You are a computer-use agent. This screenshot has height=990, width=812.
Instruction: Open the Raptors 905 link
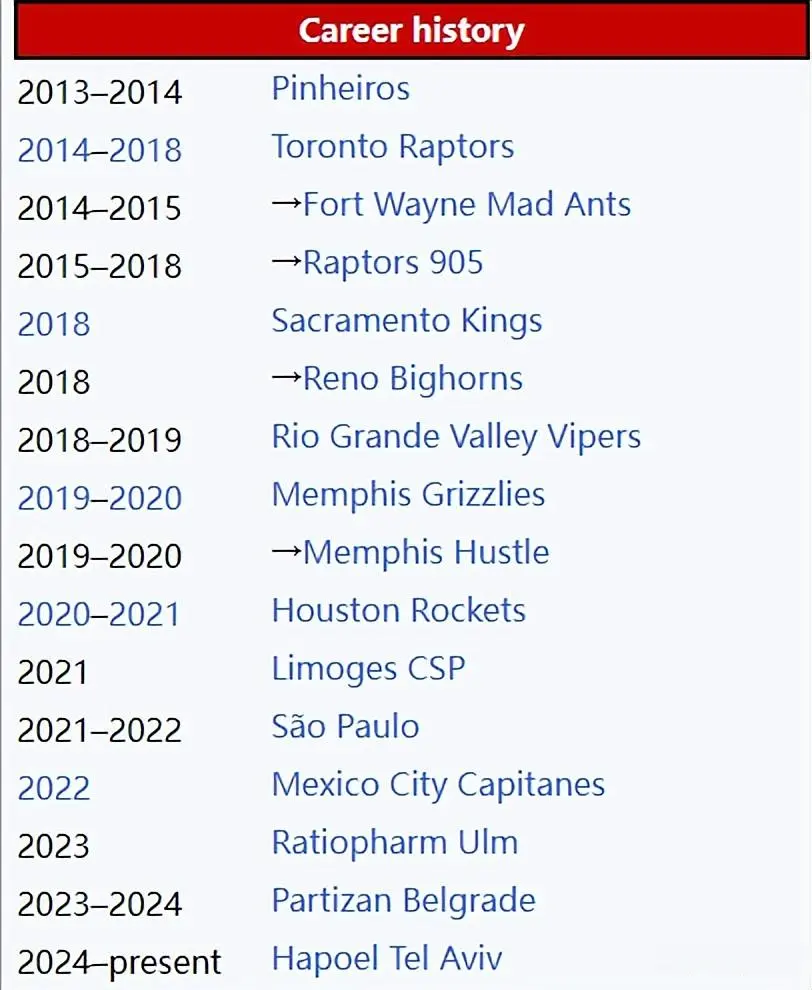392,263
